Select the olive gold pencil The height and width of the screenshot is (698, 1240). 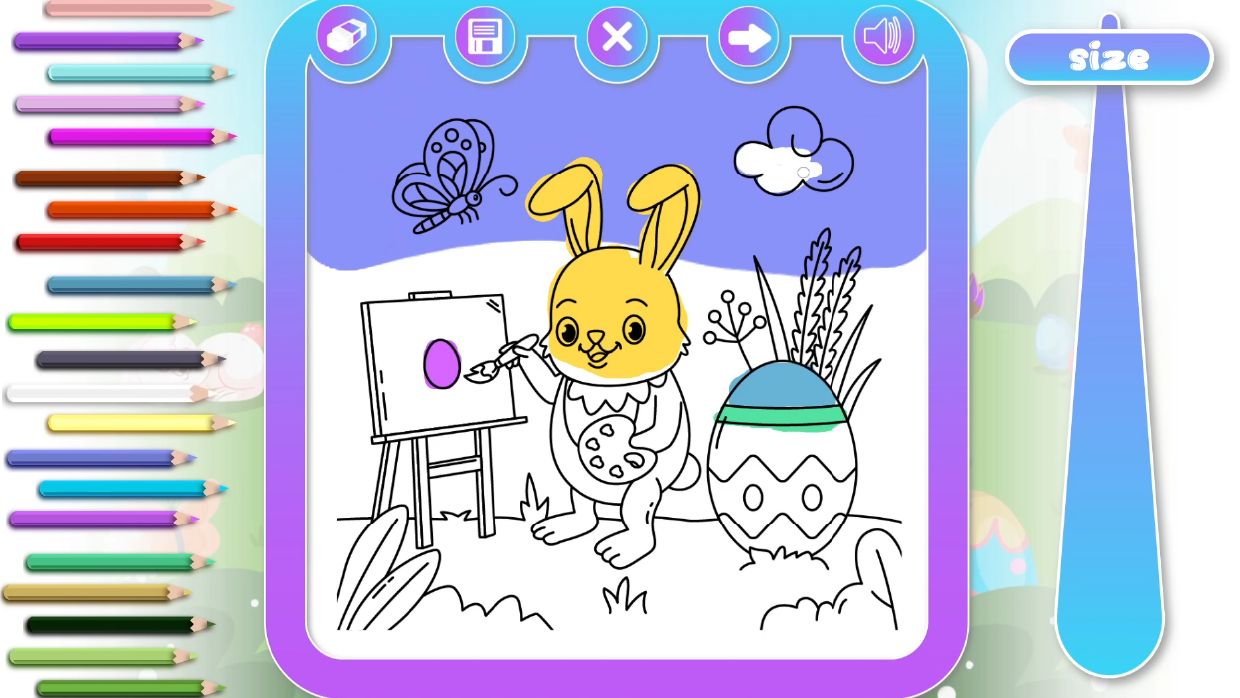coord(88,593)
